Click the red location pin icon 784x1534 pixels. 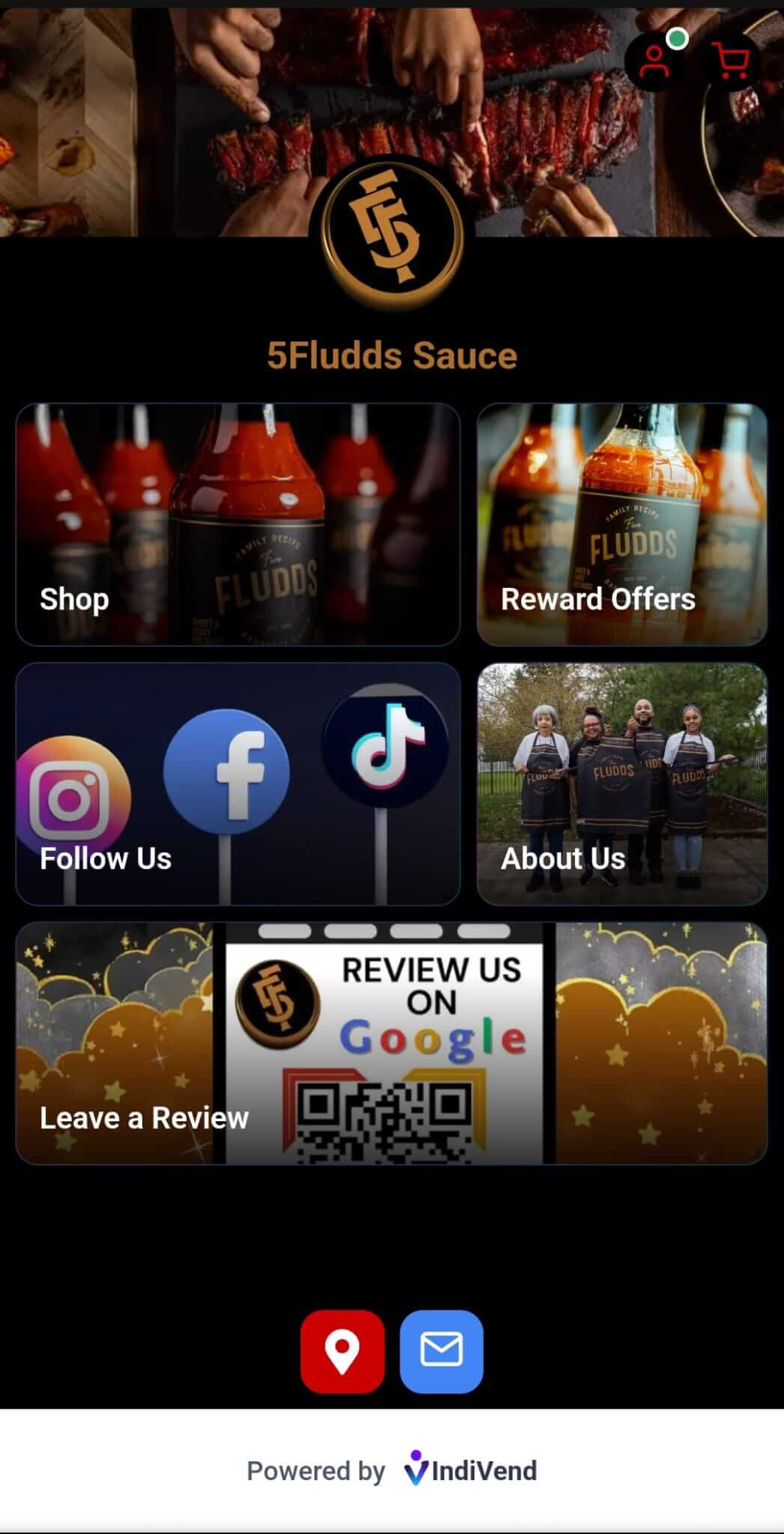pyautogui.click(x=343, y=1353)
